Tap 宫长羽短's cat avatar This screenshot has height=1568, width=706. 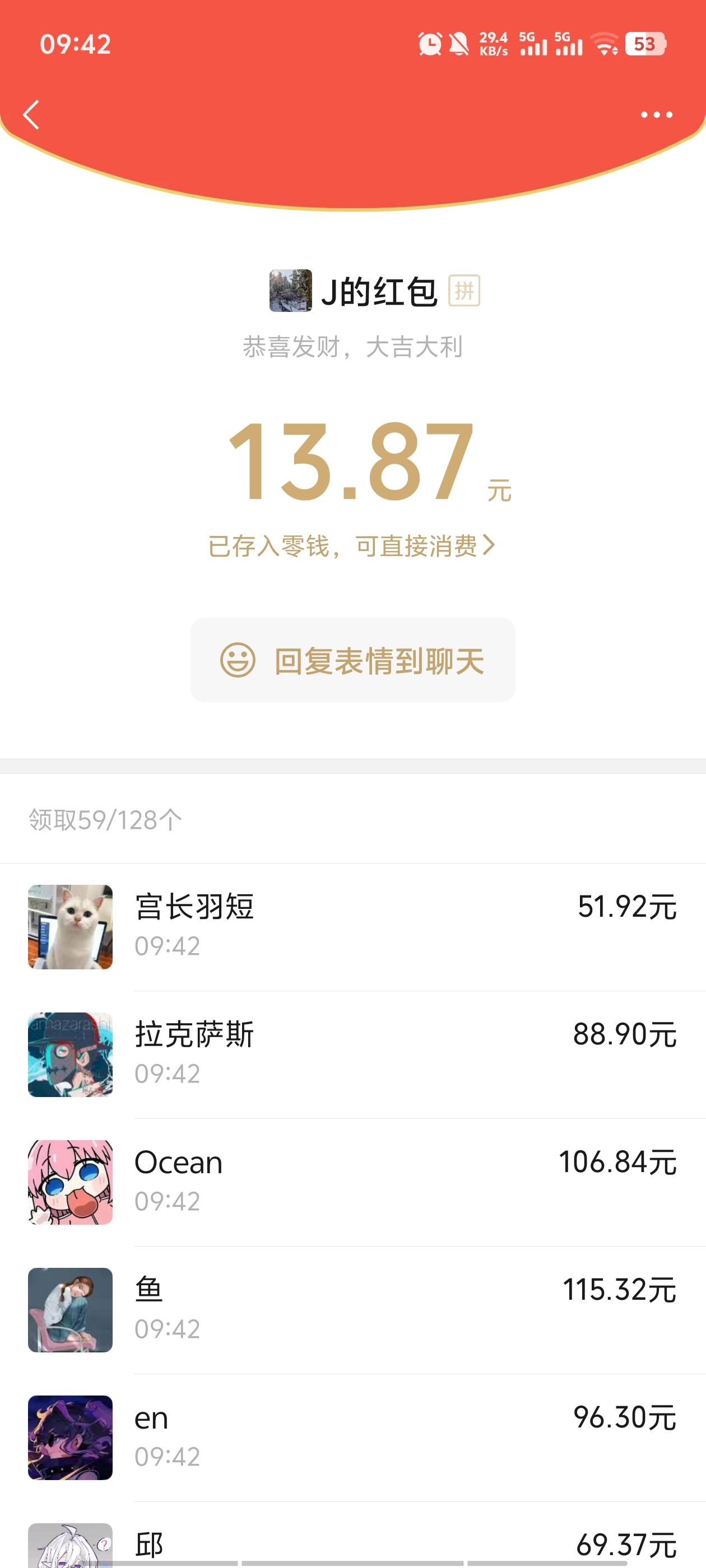pos(70,926)
